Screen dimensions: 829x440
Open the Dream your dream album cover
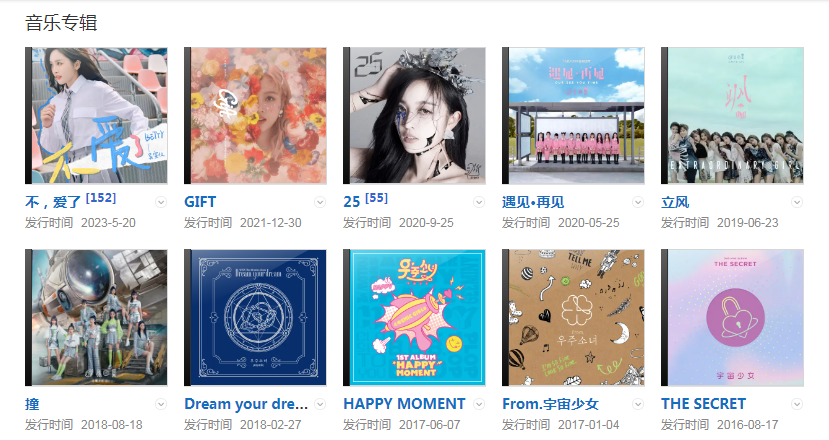[x=255, y=317]
